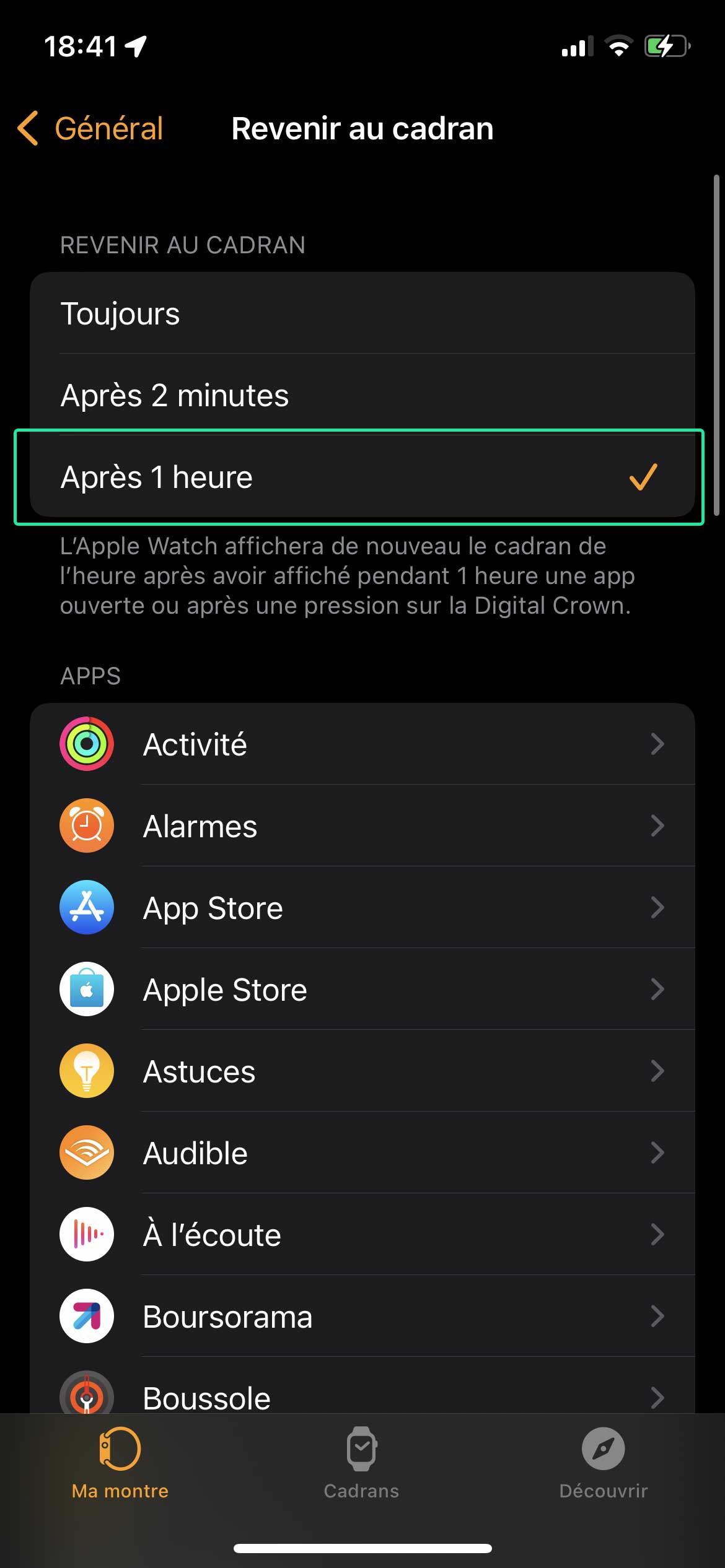
Task: Open Activité app settings
Action: click(x=362, y=744)
